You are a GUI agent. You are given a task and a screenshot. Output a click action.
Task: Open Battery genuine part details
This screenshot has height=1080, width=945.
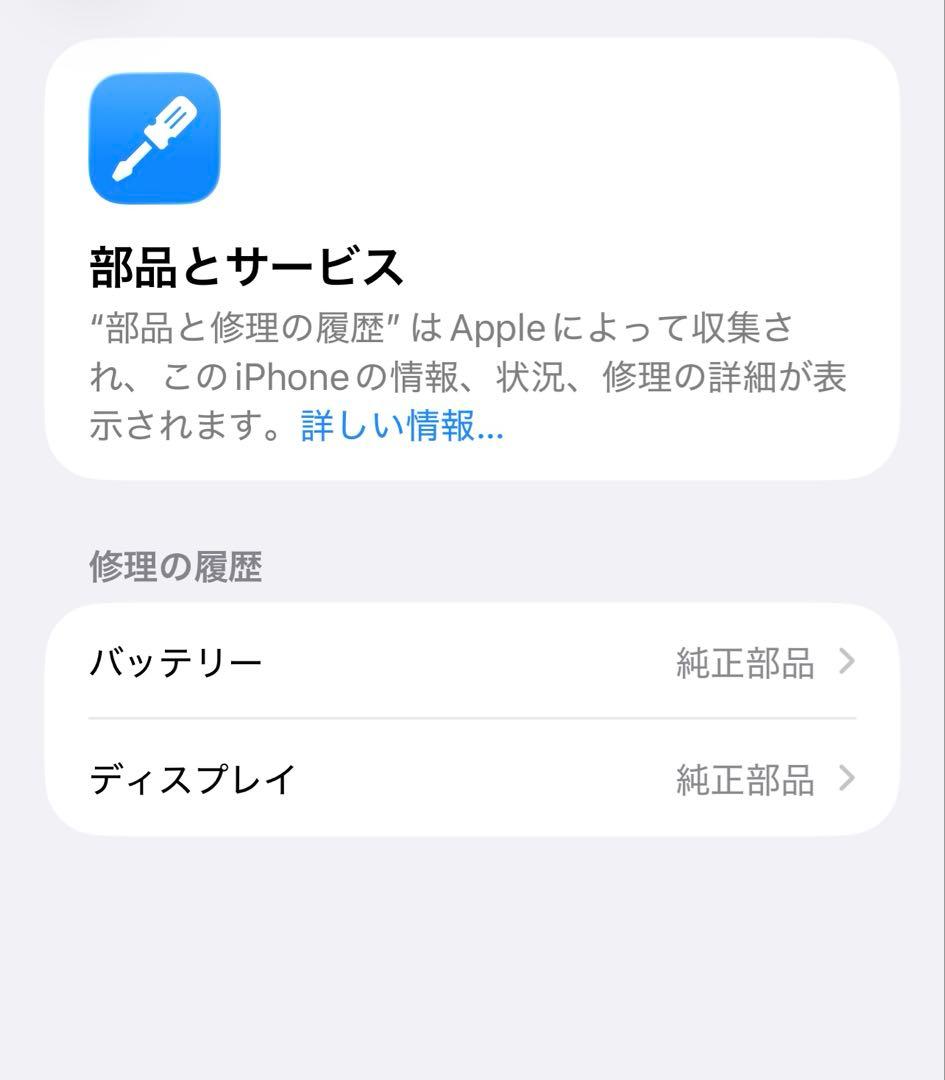coord(470,662)
